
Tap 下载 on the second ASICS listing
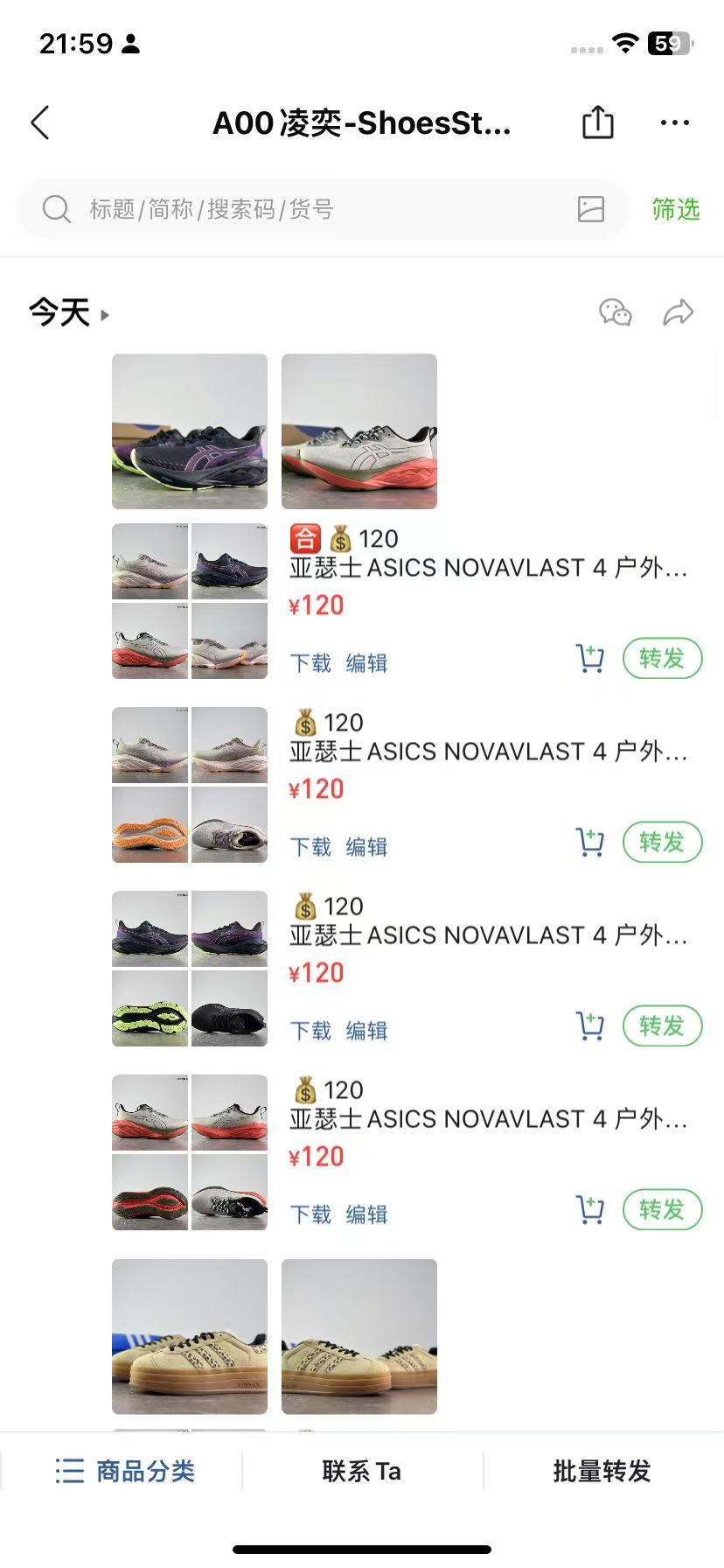tap(310, 847)
